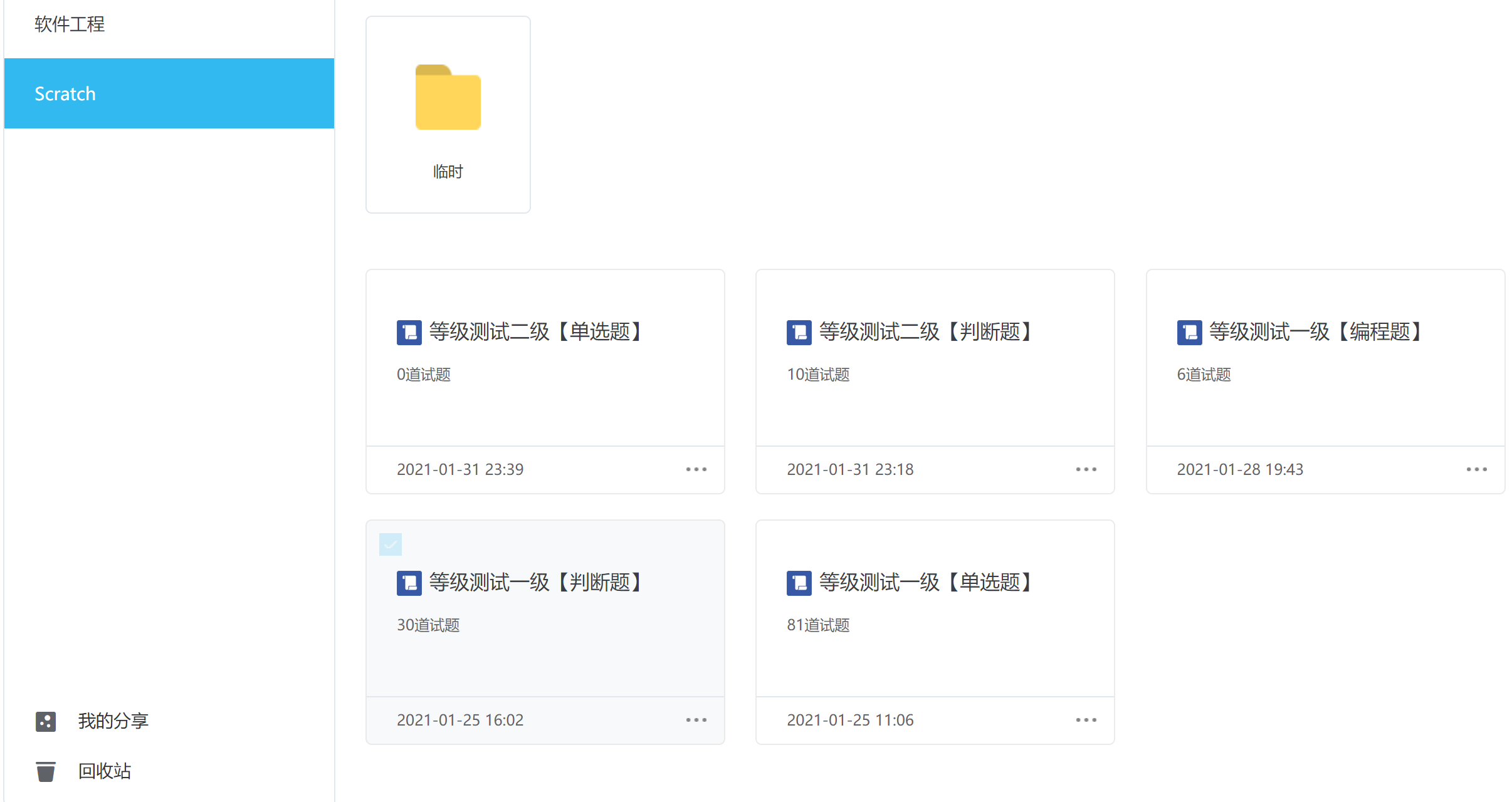Image resolution: width=1512 pixels, height=802 pixels.
Task: Open more options for 等级测试二级【单选题】
Action: point(696,469)
